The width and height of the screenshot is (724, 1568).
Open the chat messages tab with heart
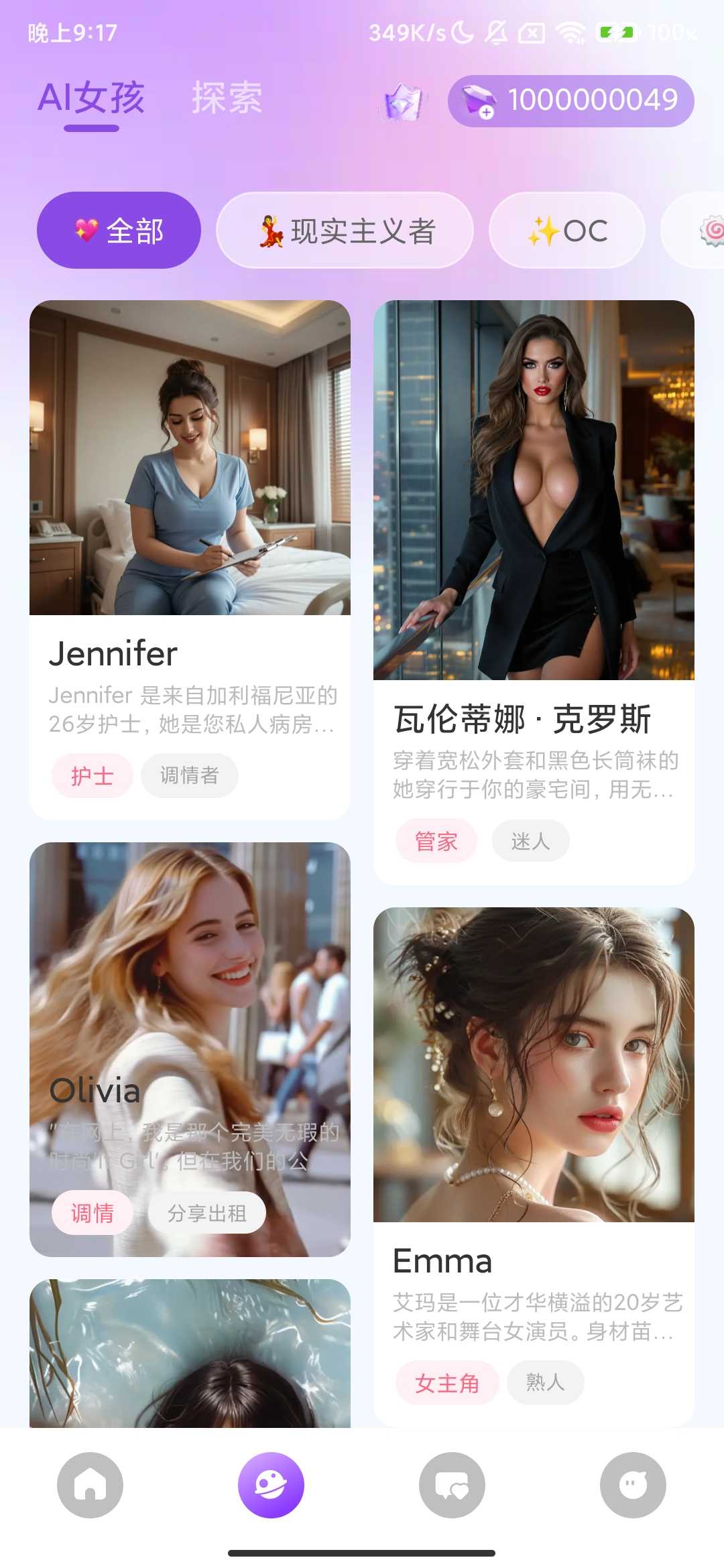(452, 1485)
